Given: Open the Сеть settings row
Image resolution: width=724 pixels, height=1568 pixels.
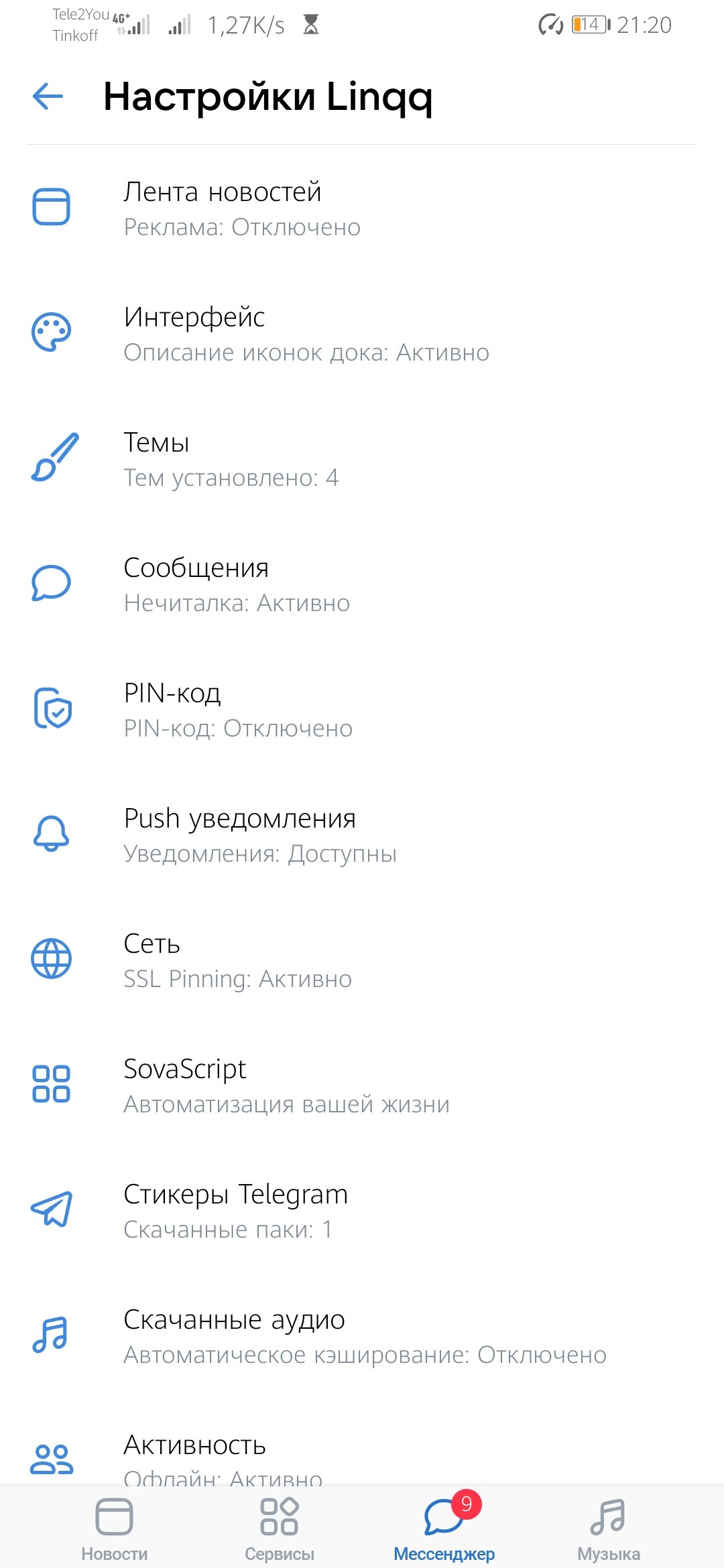Looking at the screenshot, I should tap(362, 960).
